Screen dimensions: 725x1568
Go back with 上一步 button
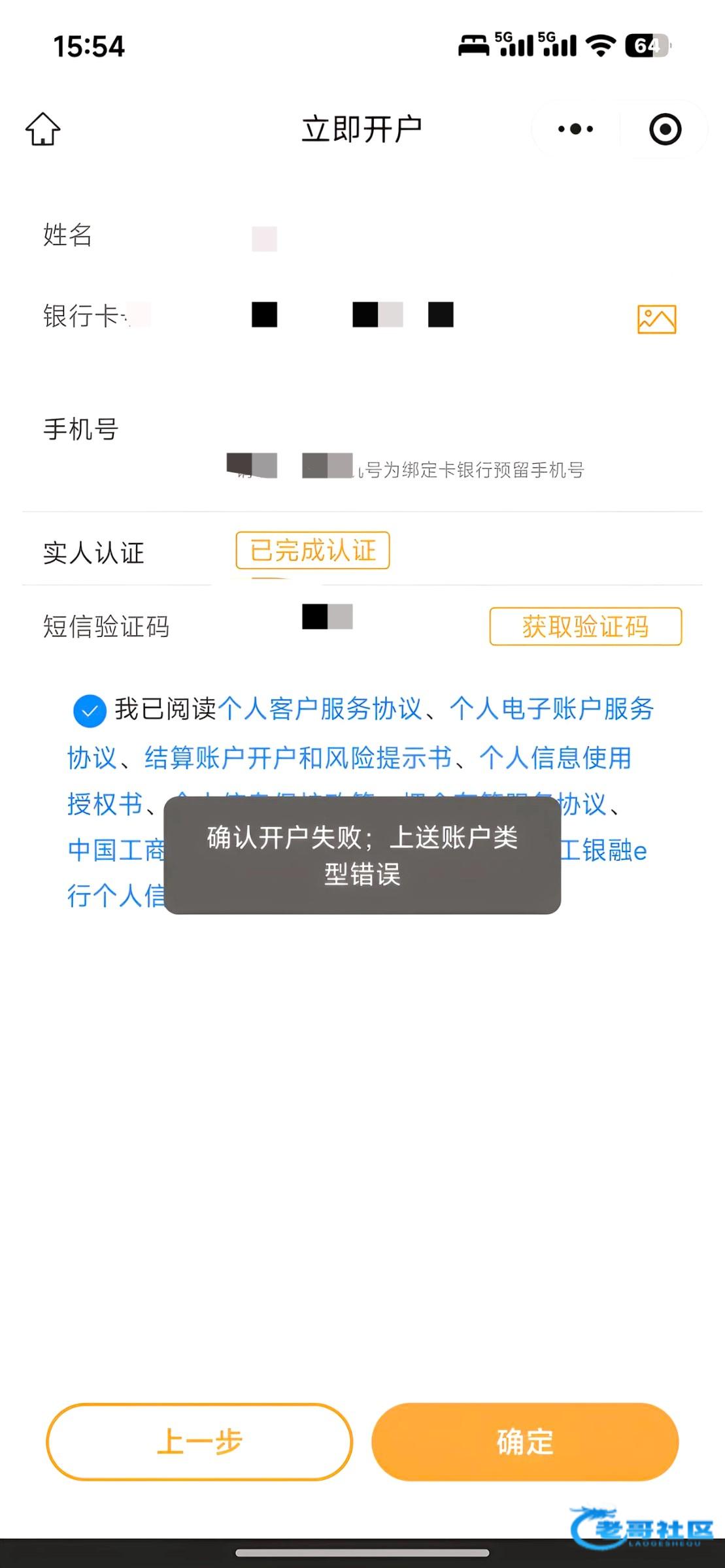coord(199,1442)
